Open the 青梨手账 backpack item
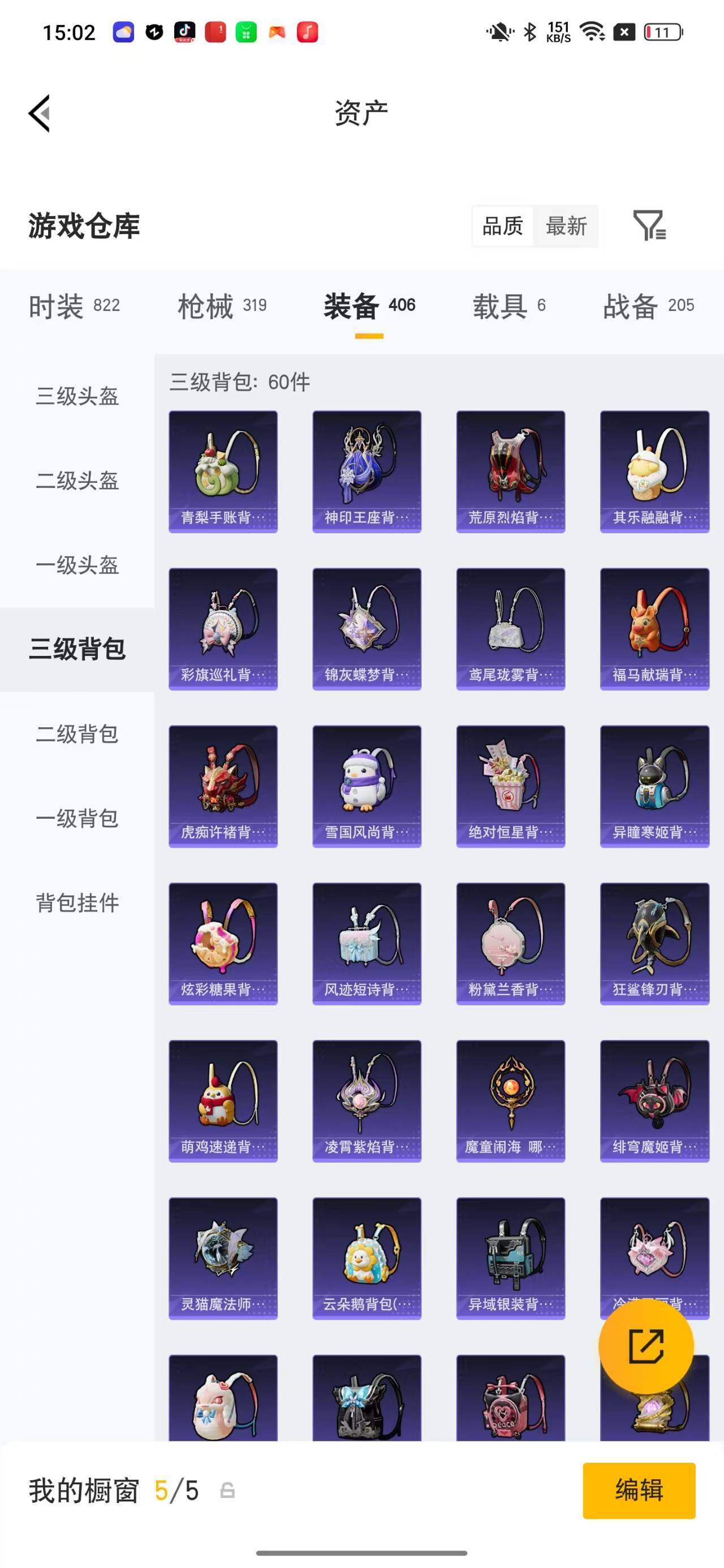Viewport: 724px width, 1568px height. (x=223, y=472)
